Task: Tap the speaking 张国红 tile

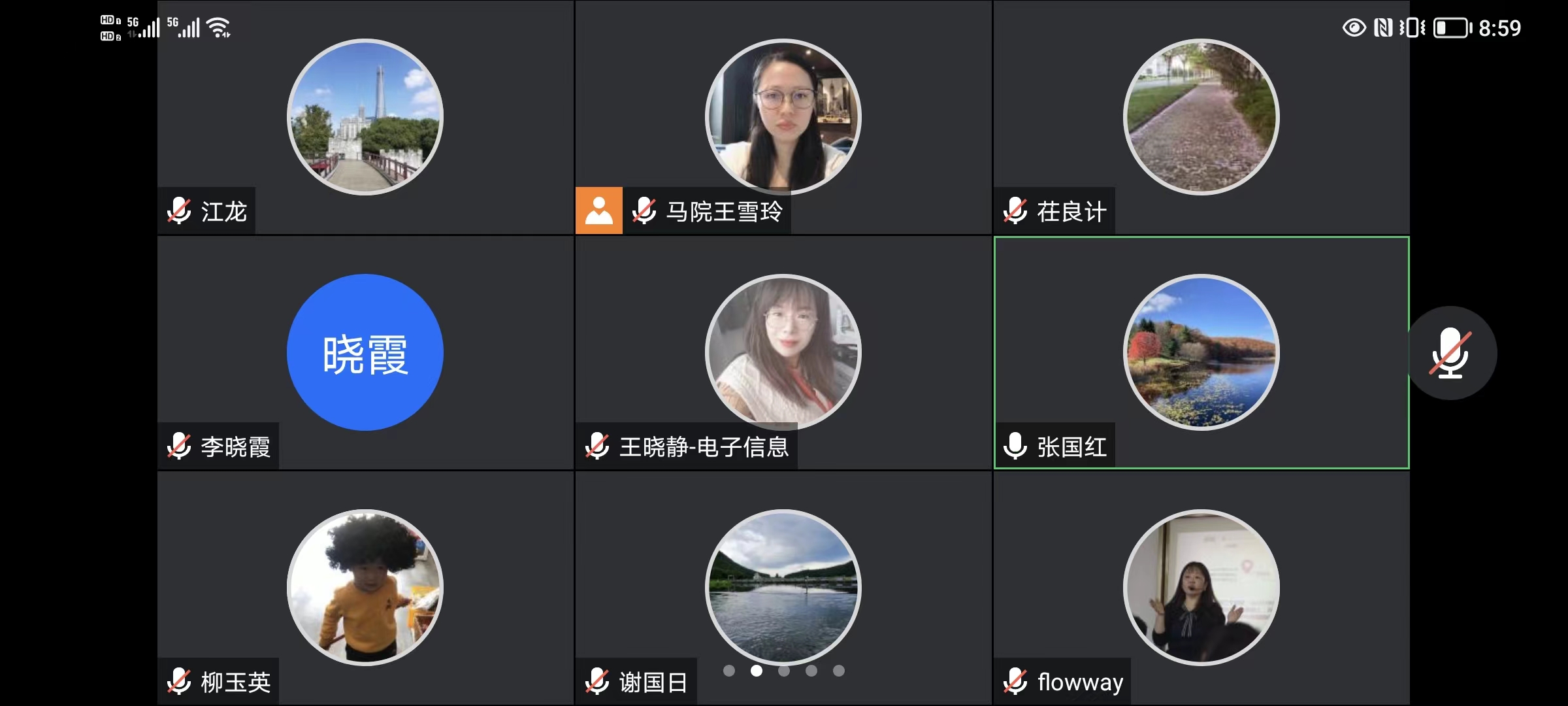Action: [x=1201, y=353]
